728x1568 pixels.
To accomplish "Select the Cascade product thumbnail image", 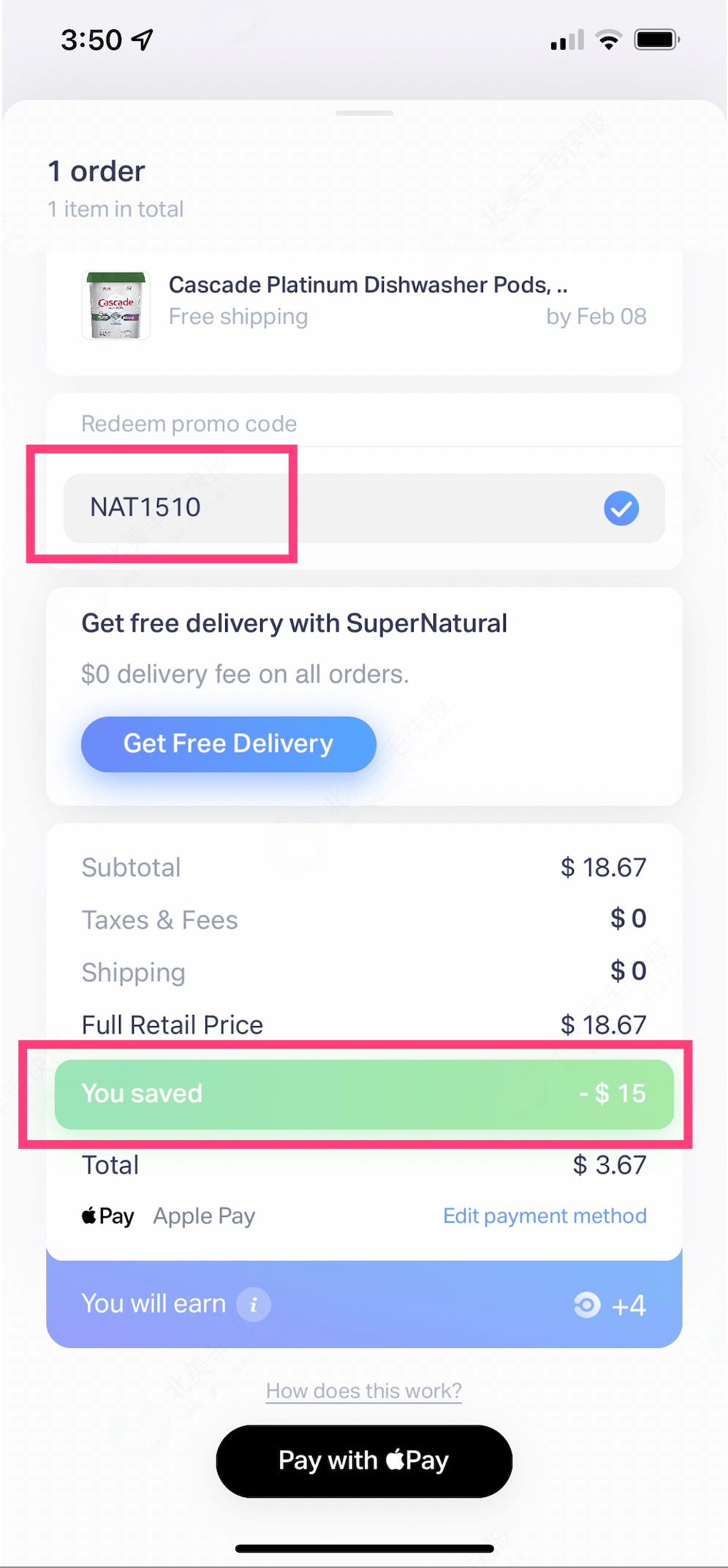I will (115, 305).
